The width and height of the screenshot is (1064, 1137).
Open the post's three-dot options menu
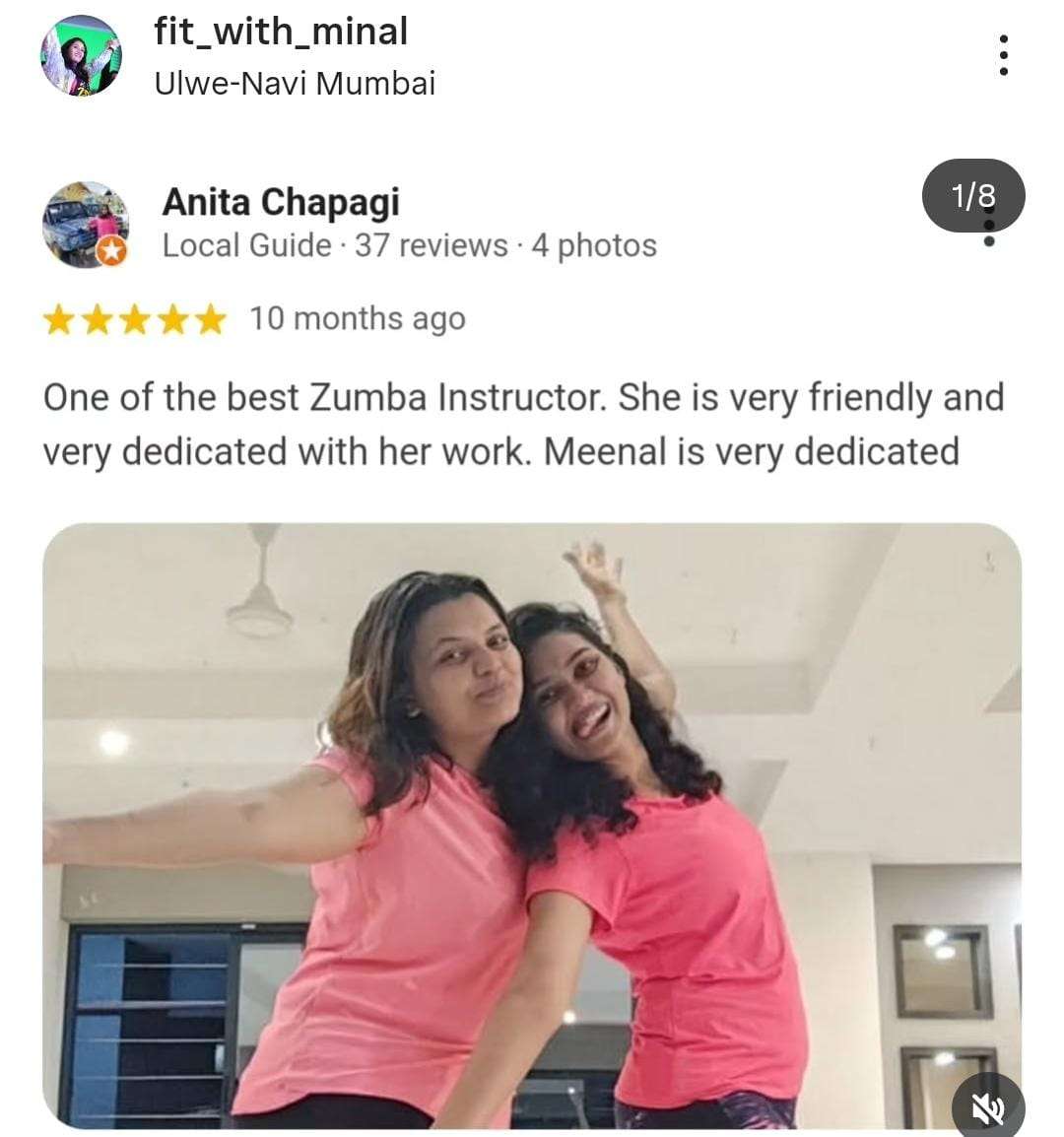point(1003,55)
